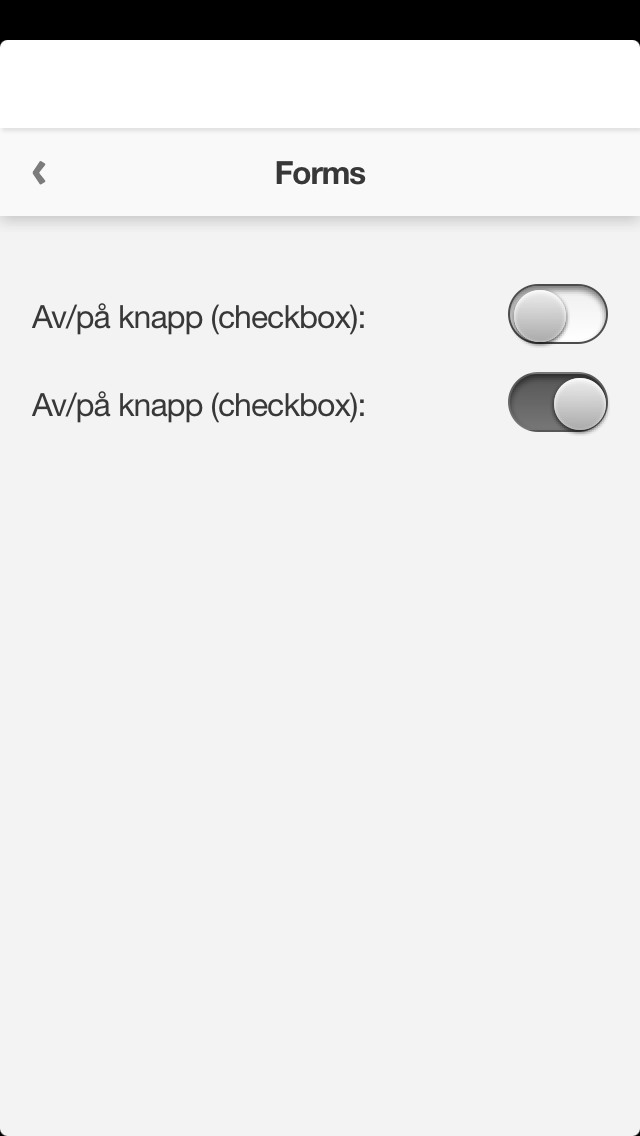This screenshot has height=1136, width=640.
Task: Turn on the first Av/på knapp switch
Action: (557, 315)
